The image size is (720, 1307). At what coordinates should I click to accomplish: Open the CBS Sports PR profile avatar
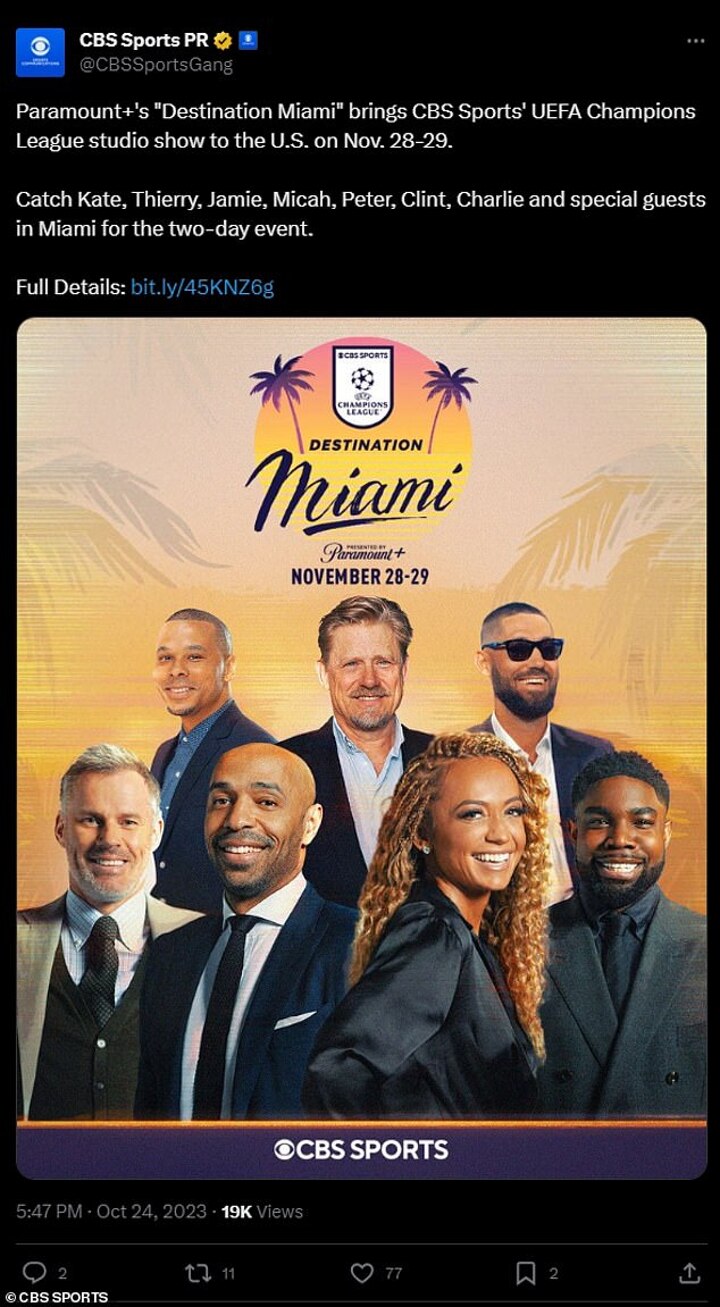click(x=40, y=53)
